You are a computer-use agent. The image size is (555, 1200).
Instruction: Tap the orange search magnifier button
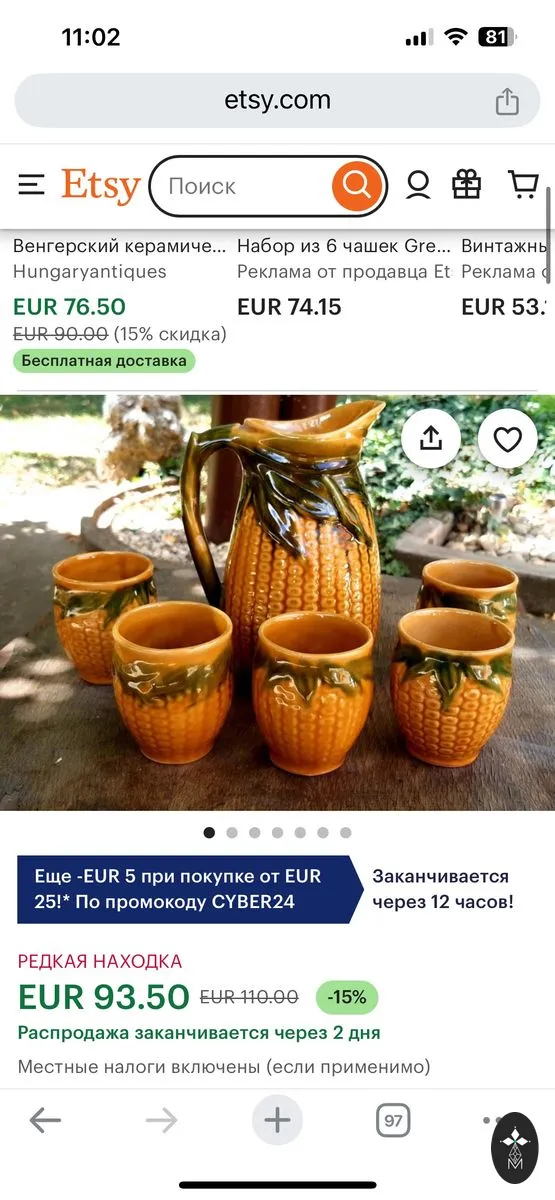point(356,186)
